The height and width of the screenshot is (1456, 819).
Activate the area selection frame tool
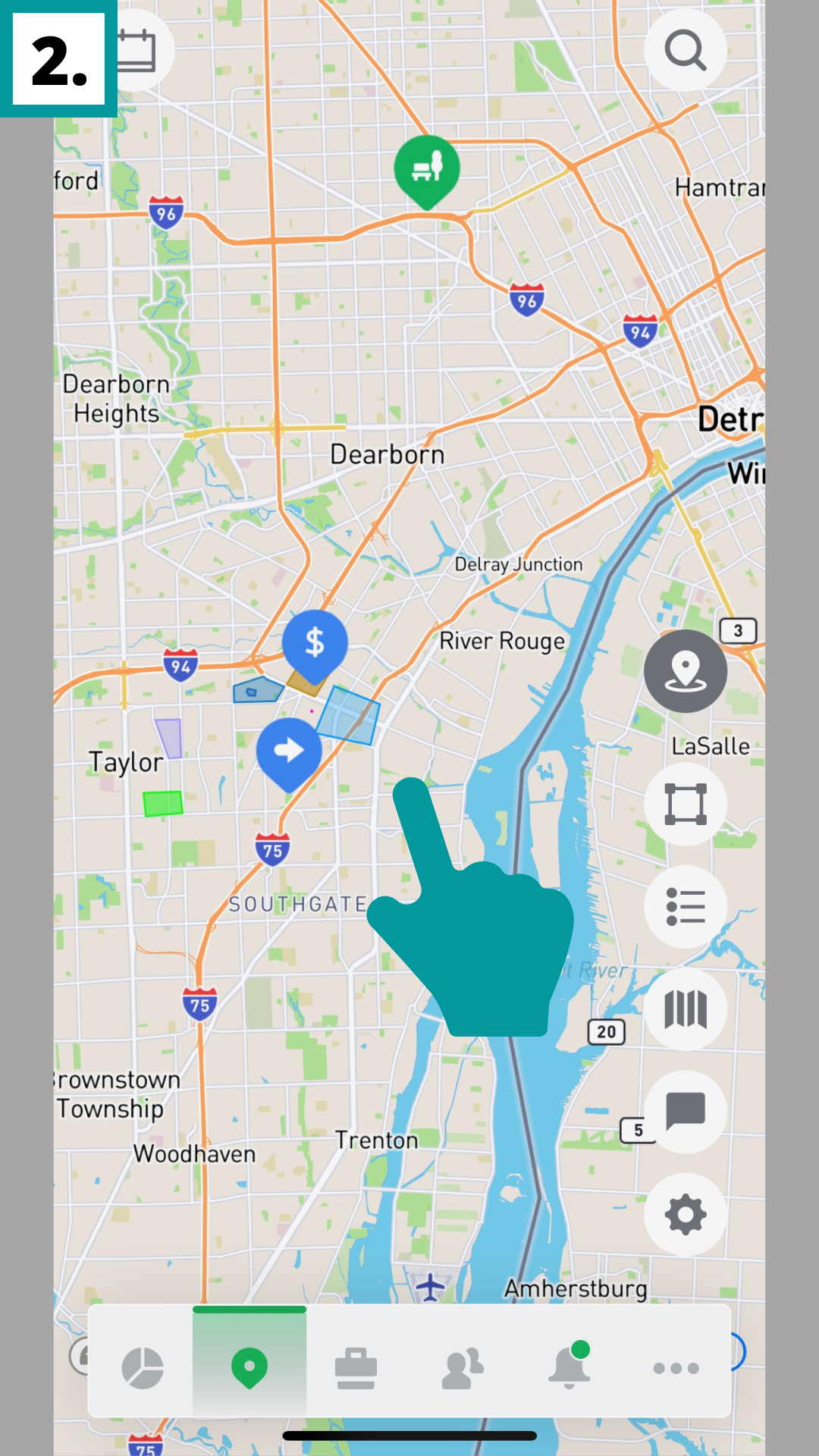[685, 804]
